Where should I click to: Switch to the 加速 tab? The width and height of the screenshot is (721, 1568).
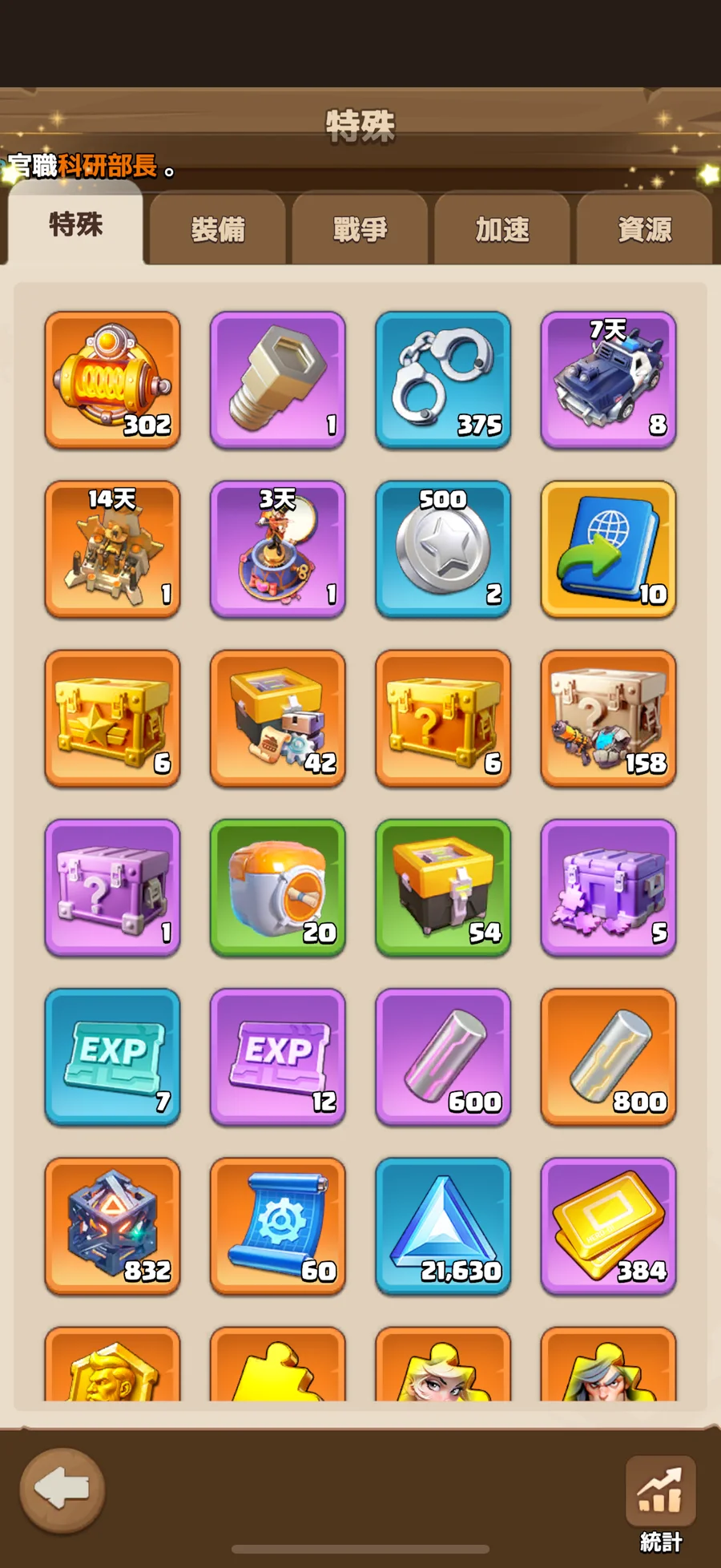[502, 230]
